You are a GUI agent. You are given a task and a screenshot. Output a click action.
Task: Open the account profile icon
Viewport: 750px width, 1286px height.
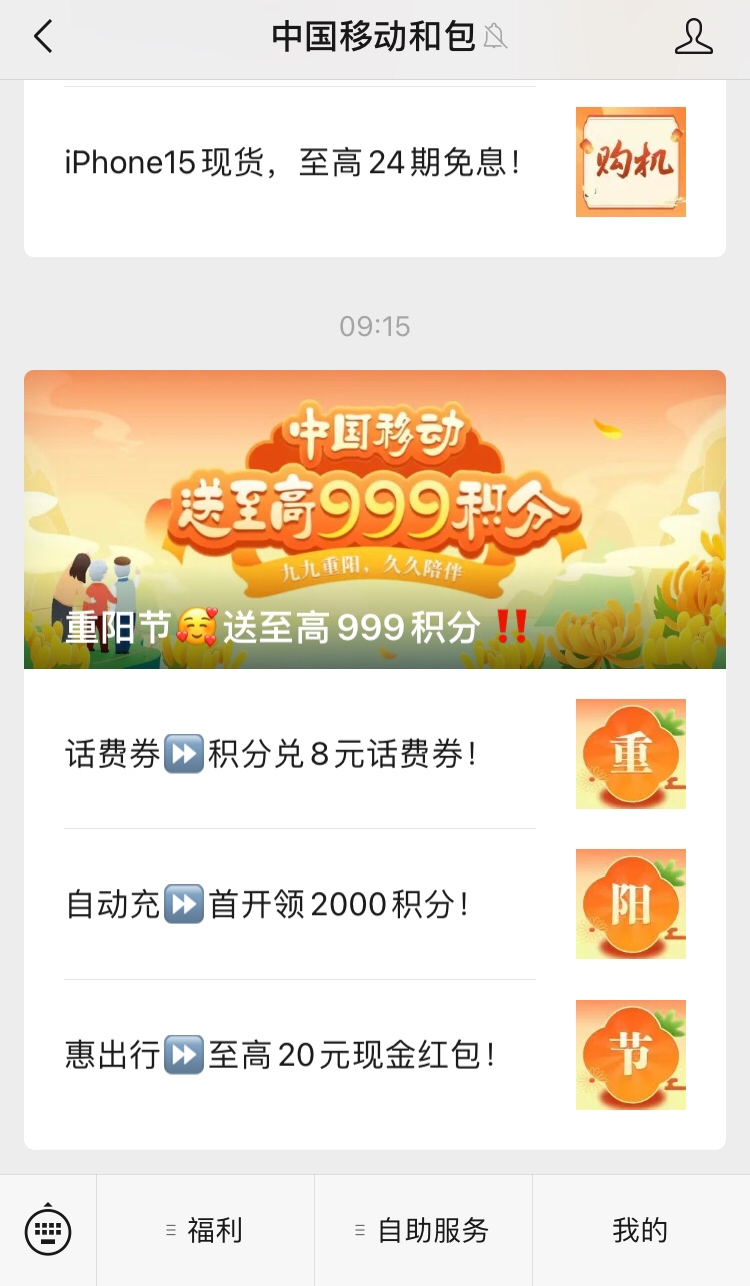(x=693, y=38)
